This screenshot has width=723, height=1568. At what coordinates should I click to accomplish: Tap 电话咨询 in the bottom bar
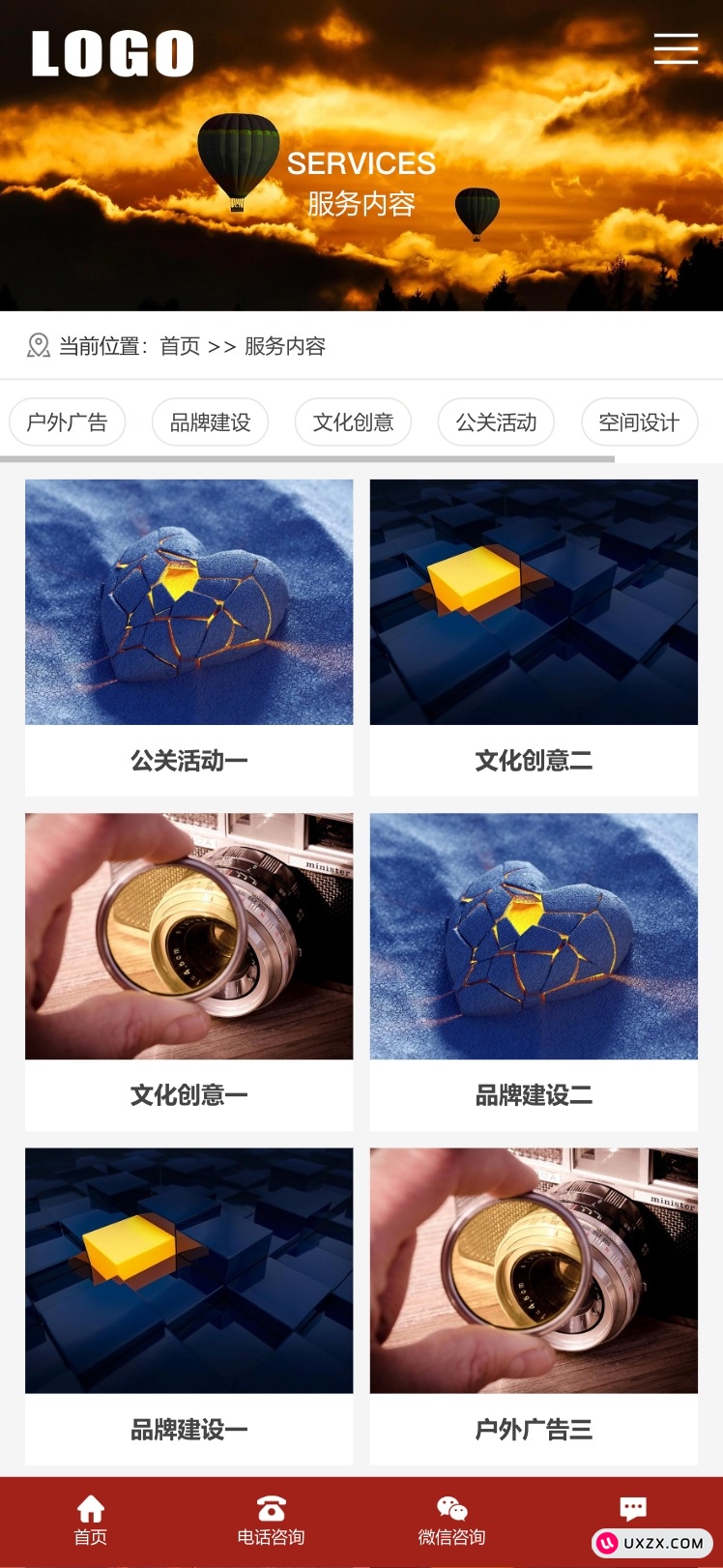[x=272, y=1521]
